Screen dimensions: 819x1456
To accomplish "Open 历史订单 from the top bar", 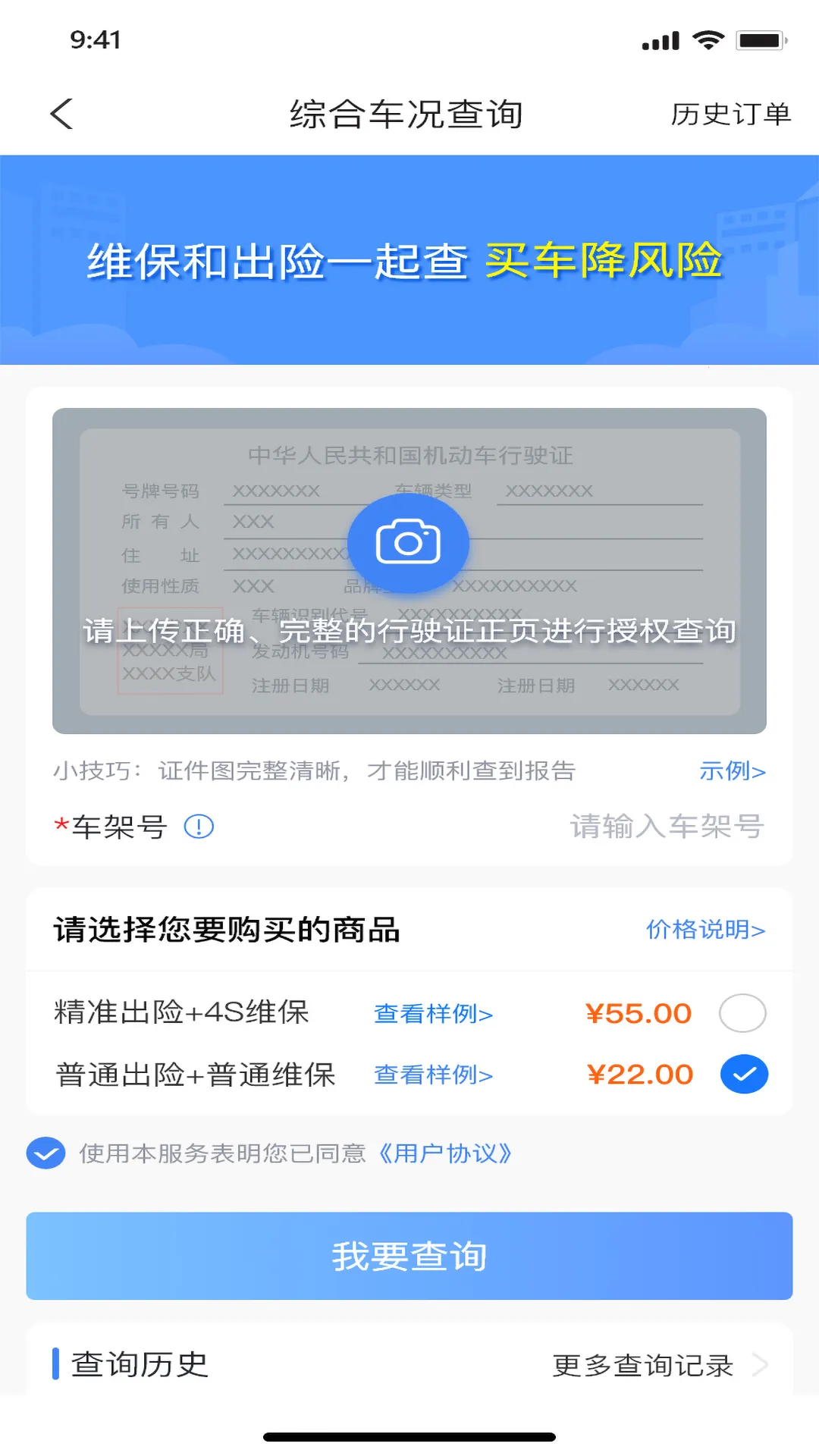I will point(730,114).
